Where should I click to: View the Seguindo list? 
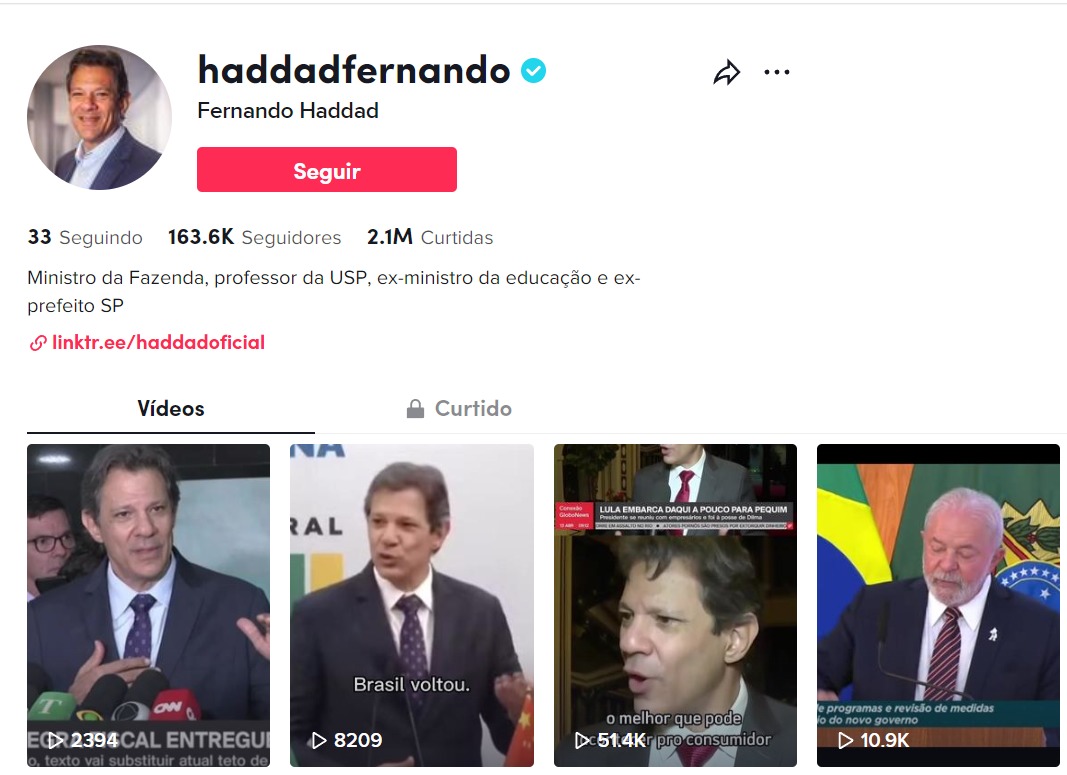[85, 238]
